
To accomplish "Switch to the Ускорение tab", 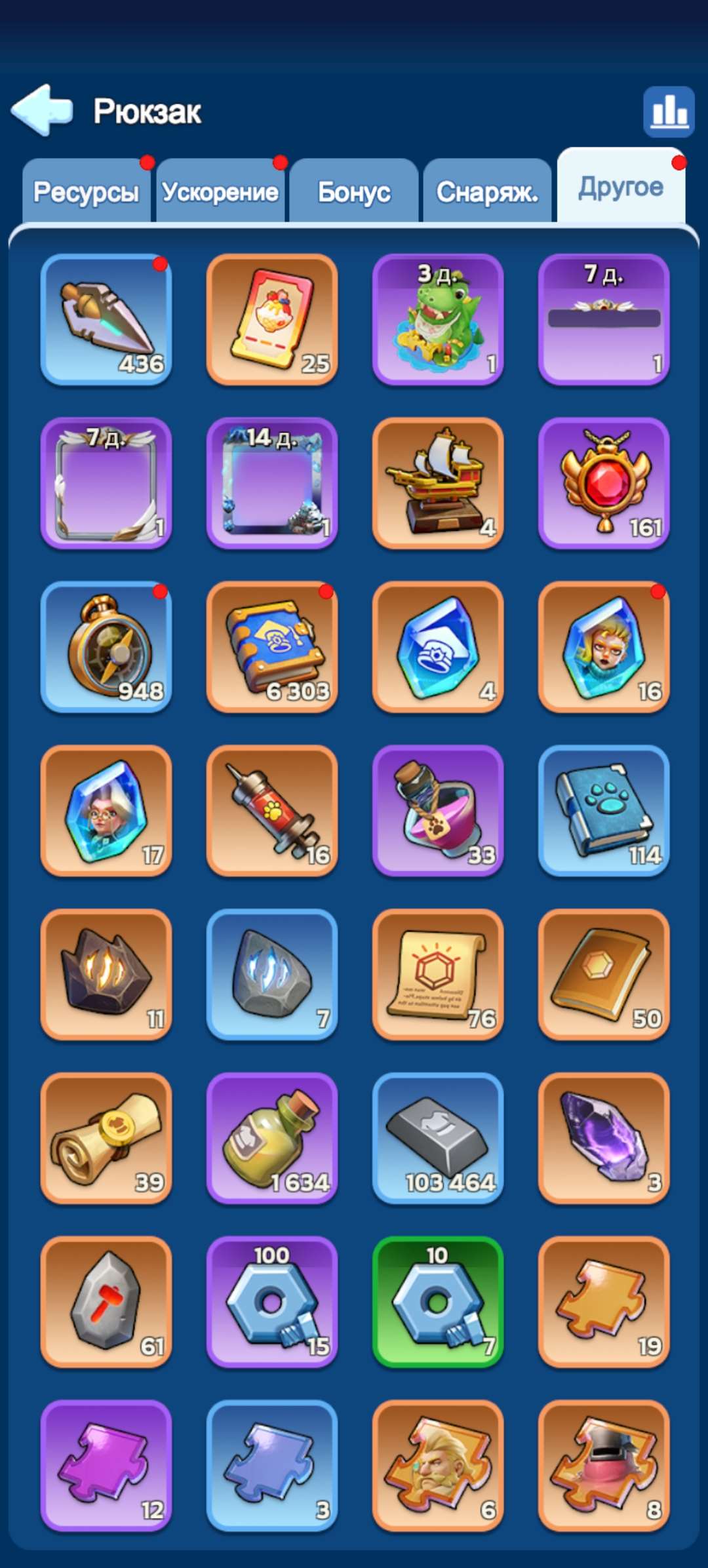I will coord(220,191).
